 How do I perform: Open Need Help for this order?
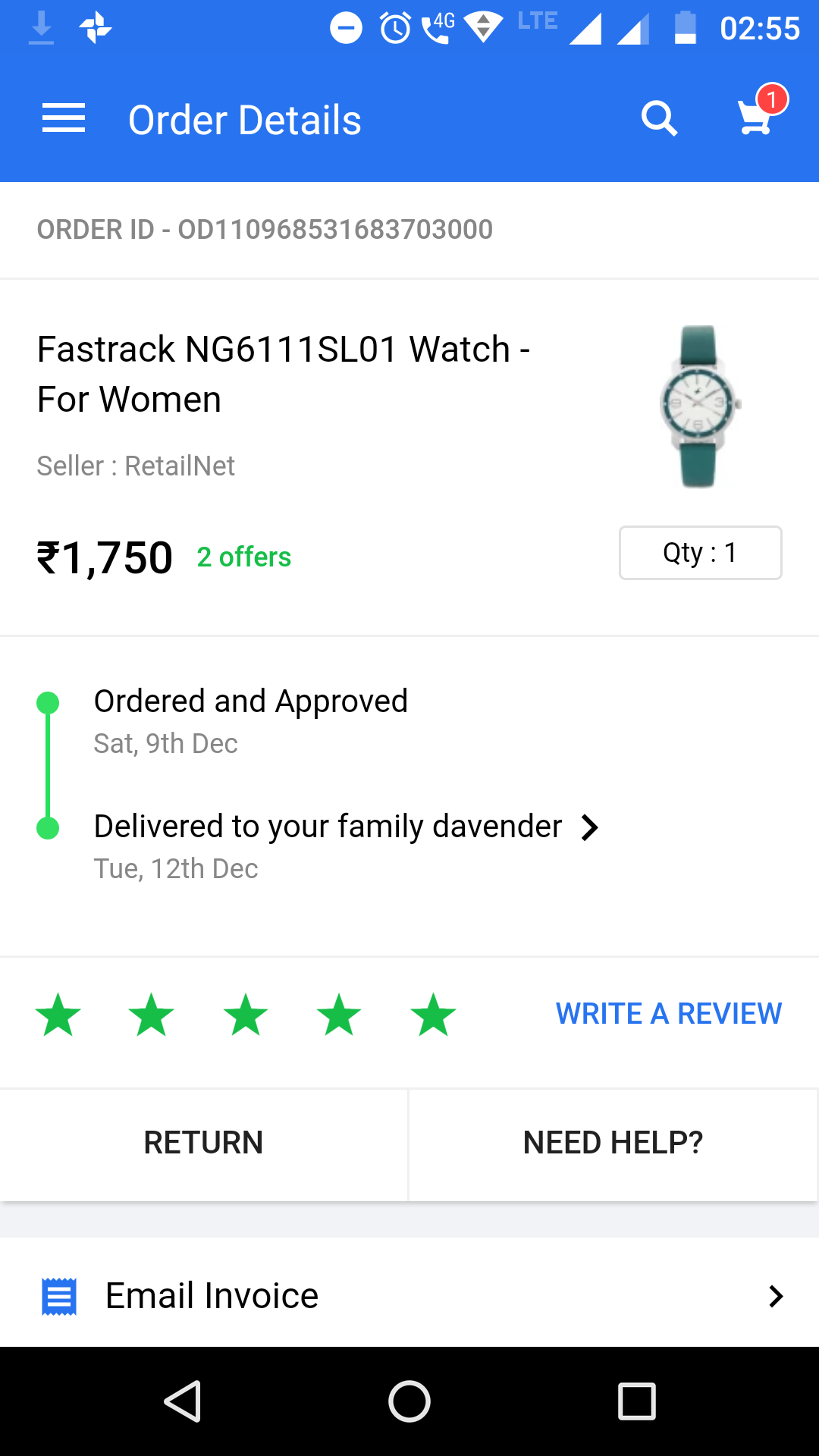pyautogui.click(x=613, y=1143)
